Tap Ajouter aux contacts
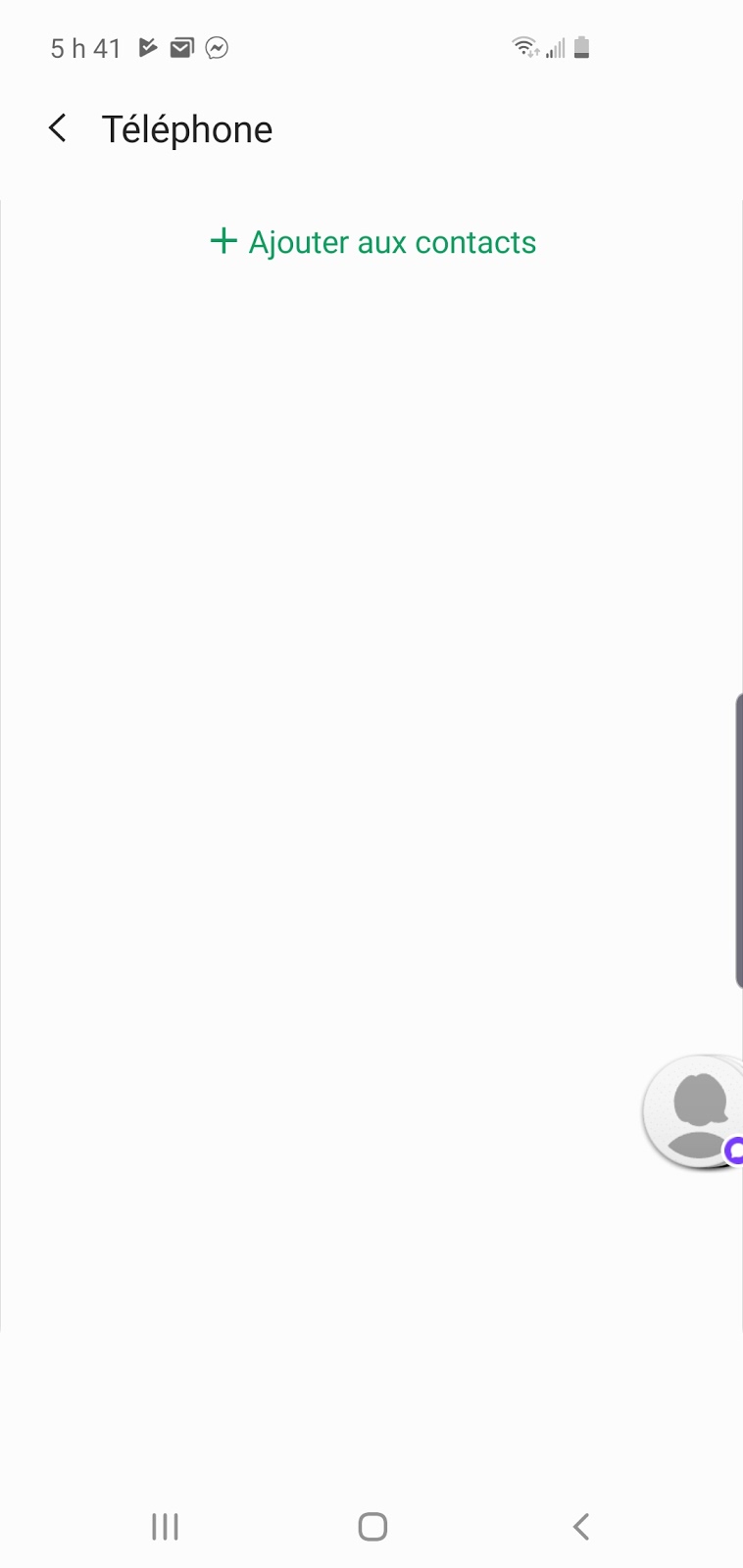Screen dimensions: 743x1568 [x=373, y=242]
